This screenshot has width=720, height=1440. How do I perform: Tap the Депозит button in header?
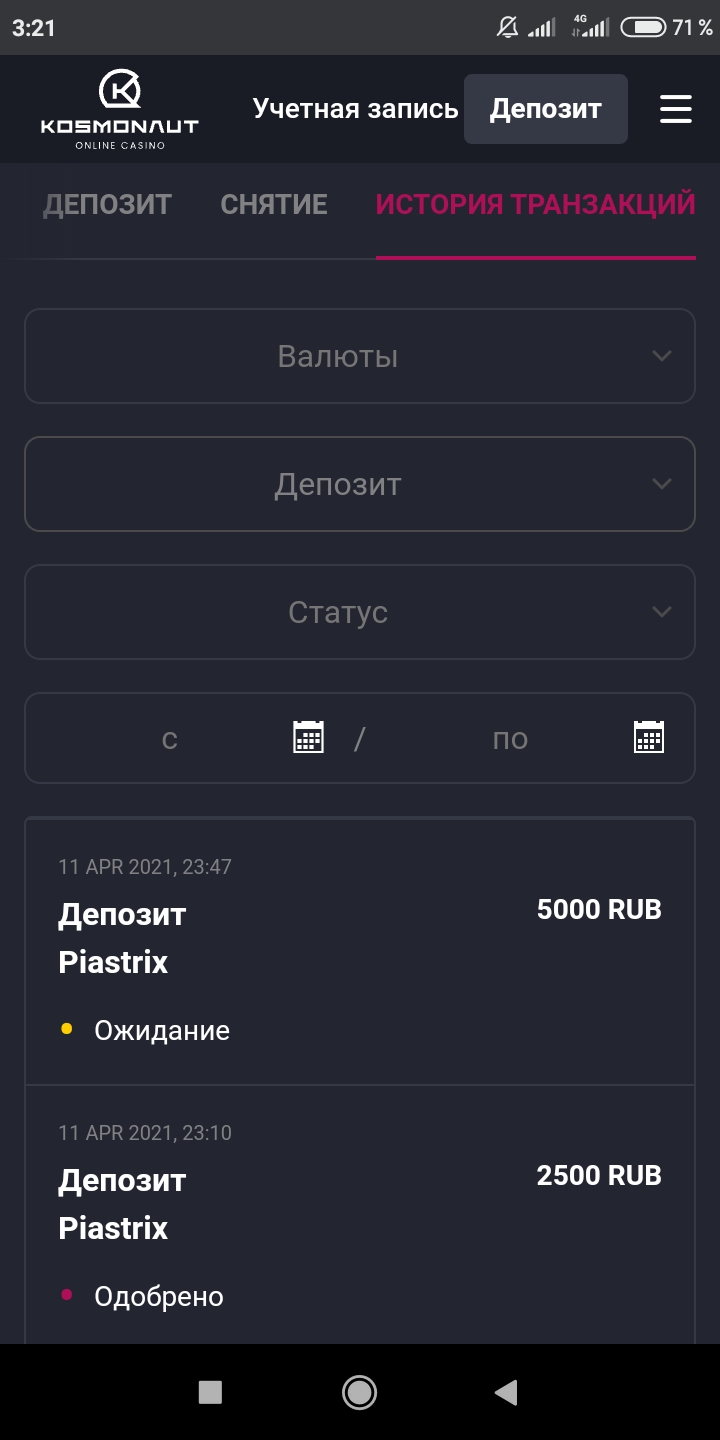tap(546, 109)
